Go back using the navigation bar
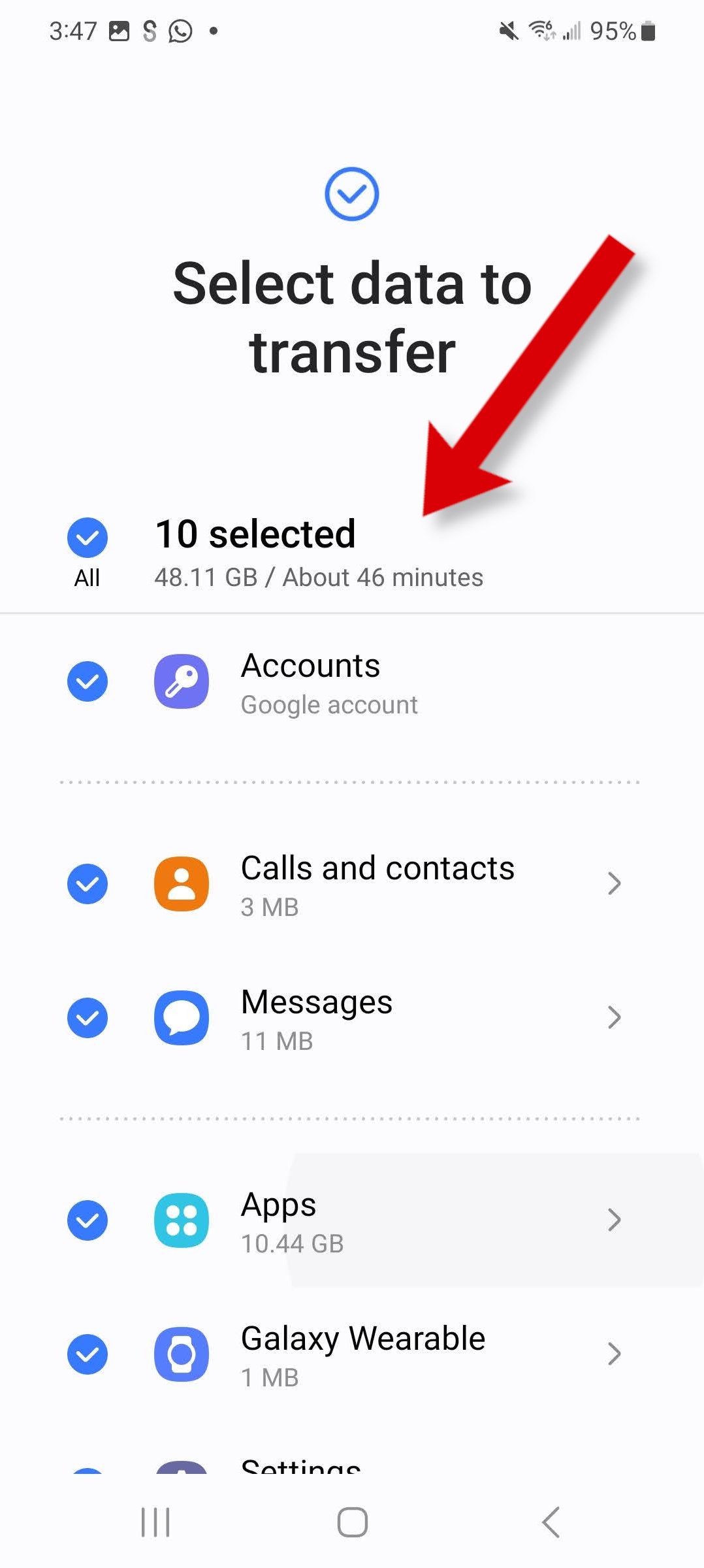 (x=551, y=1522)
